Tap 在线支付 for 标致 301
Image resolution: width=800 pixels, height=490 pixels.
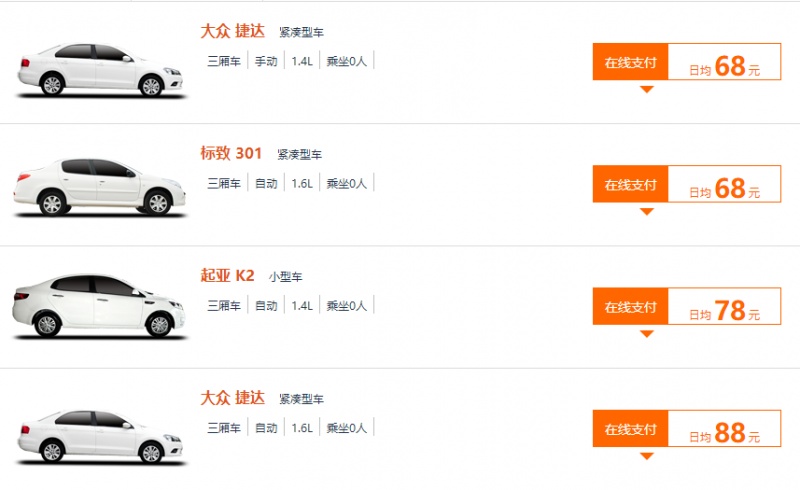[630, 184]
